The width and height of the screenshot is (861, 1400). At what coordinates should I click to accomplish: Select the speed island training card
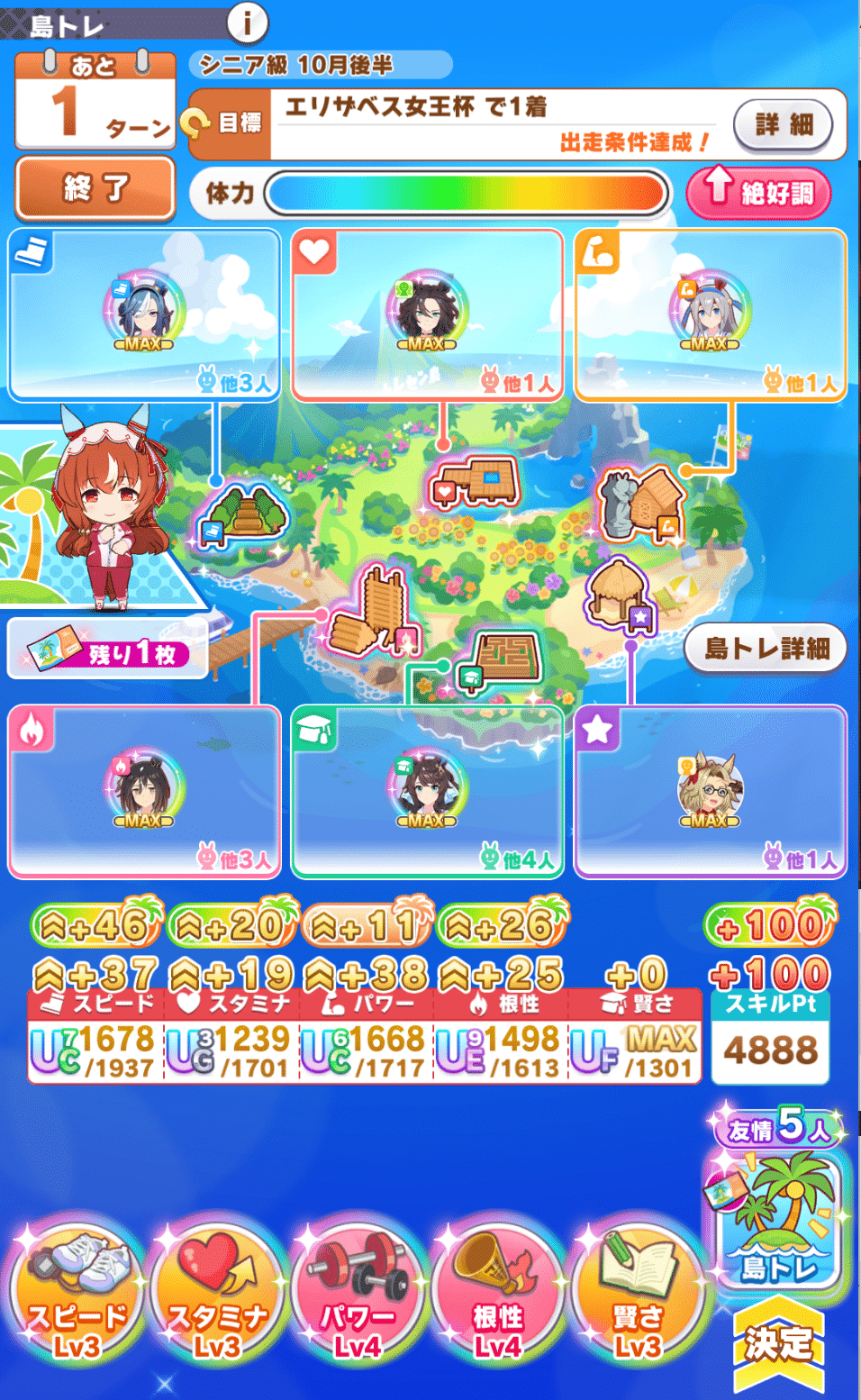click(x=144, y=314)
